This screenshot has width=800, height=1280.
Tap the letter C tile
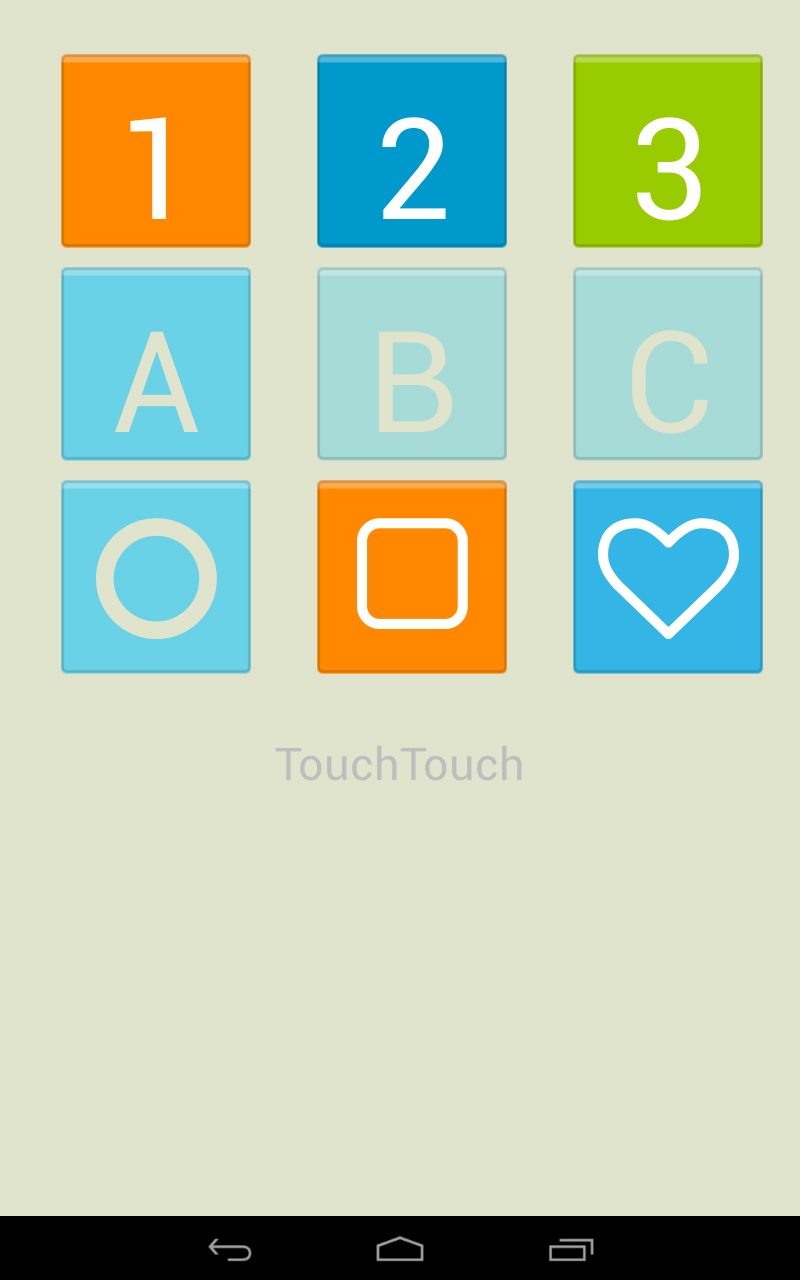(668, 363)
